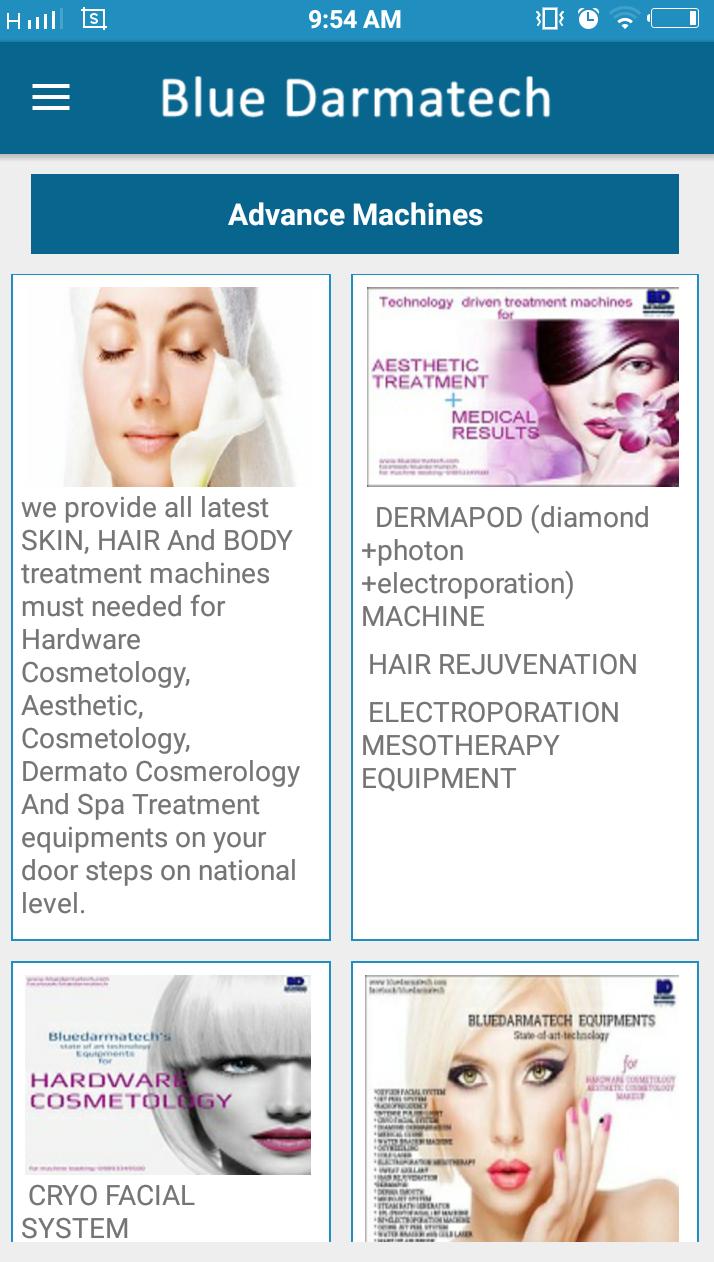View the CRYO FACIAL SYSTEM card
Screen dimensions: 714x1262
coord(171,1101)
